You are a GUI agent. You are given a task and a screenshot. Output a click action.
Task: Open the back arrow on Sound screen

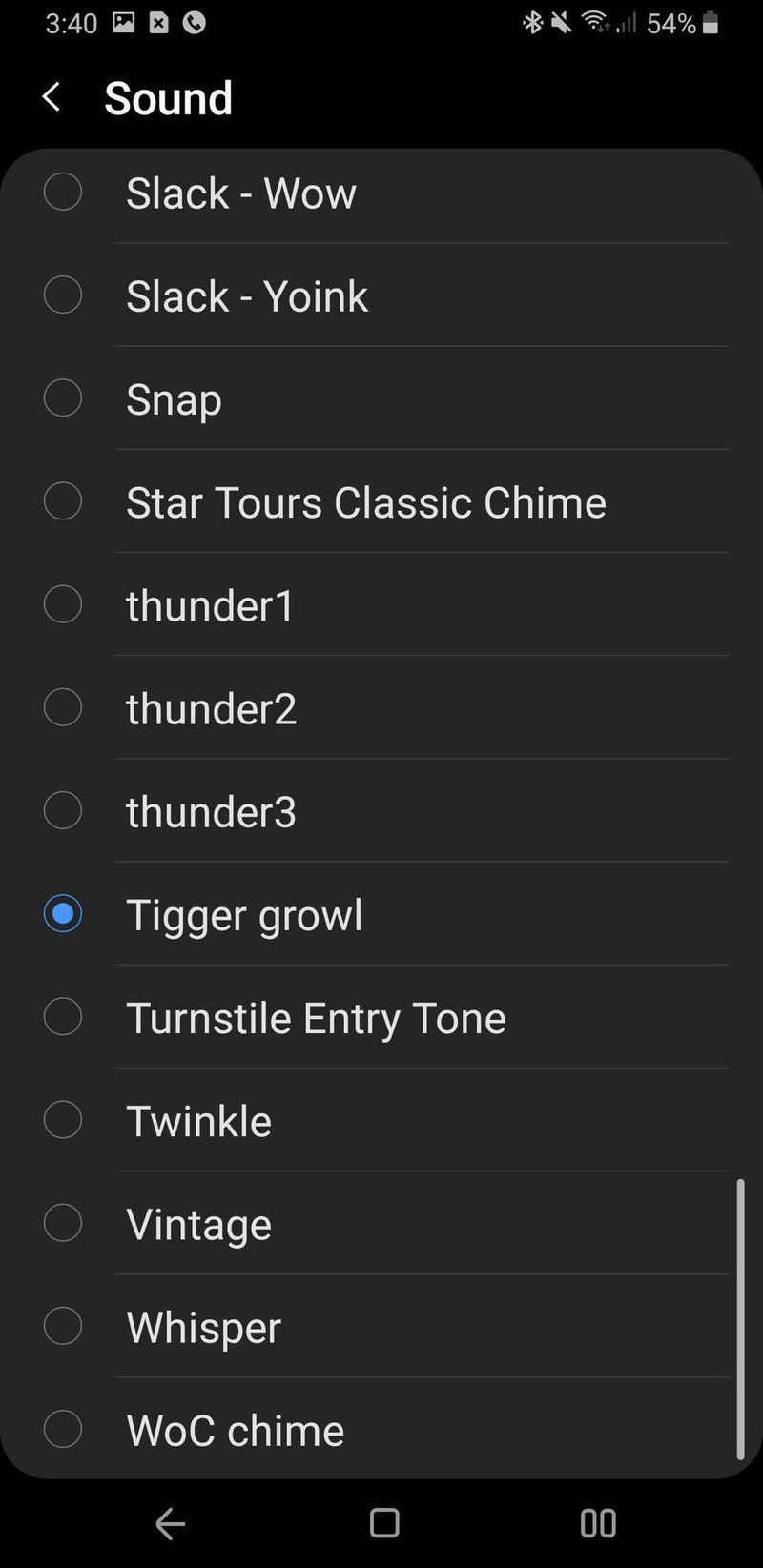click(52, 96)
